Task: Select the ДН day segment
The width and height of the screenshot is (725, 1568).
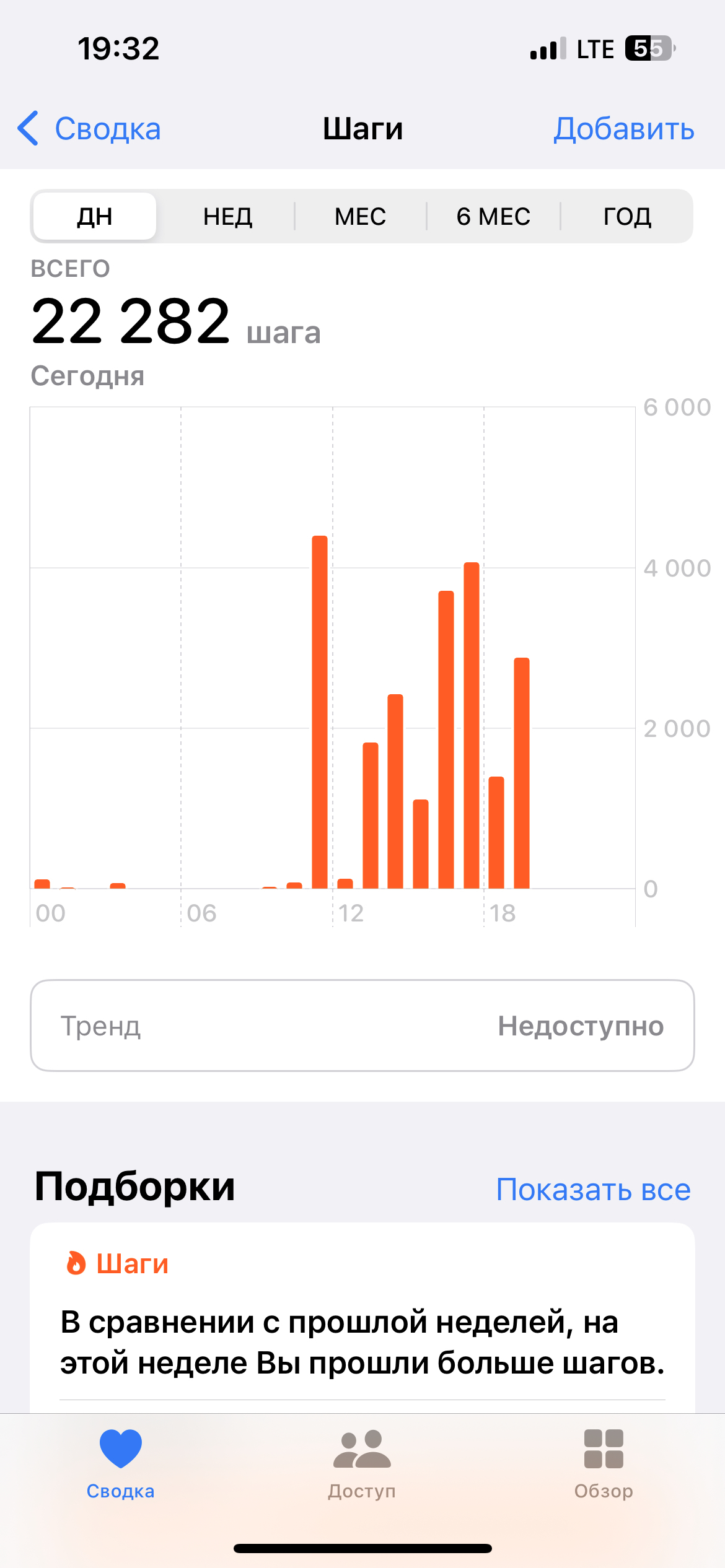Action: 94,217
